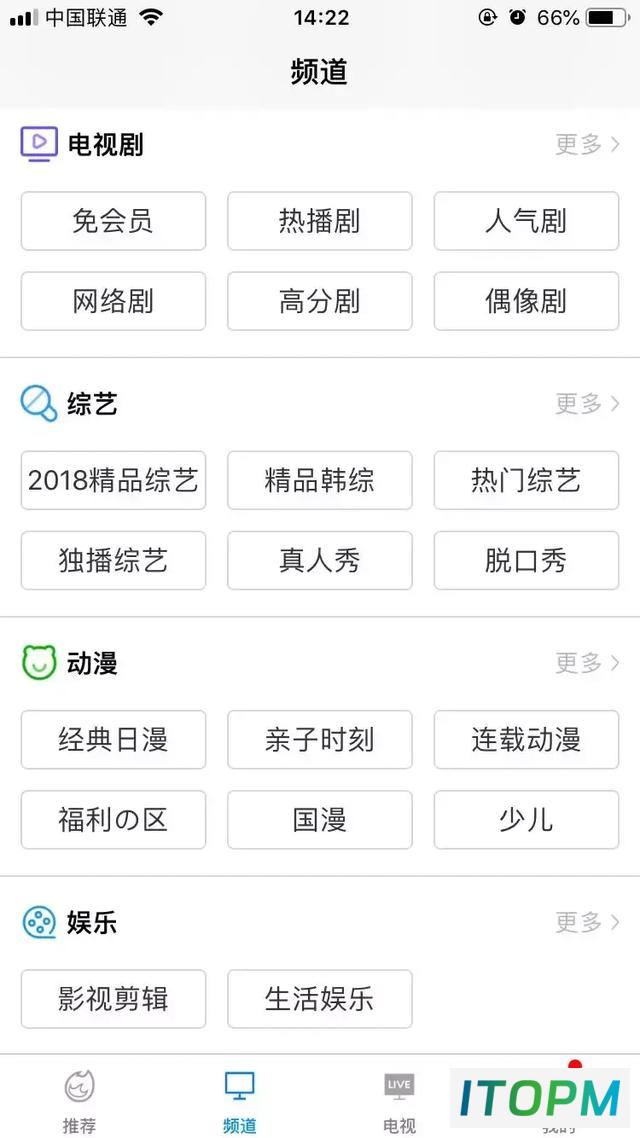
Task: Select the 免会员 chip
Action: (113, 221)
